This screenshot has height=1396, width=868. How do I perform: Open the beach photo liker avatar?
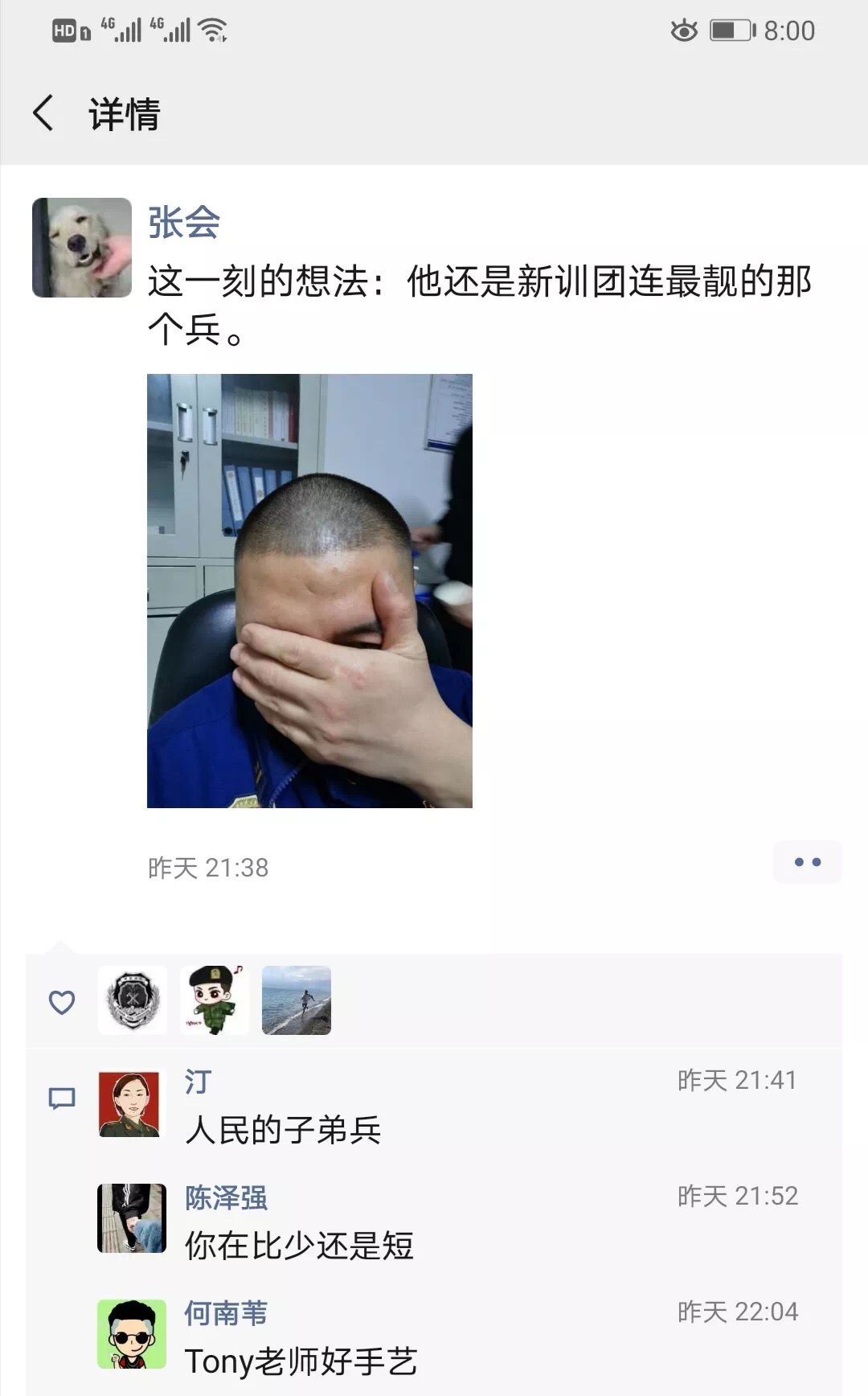point(298,1000)
